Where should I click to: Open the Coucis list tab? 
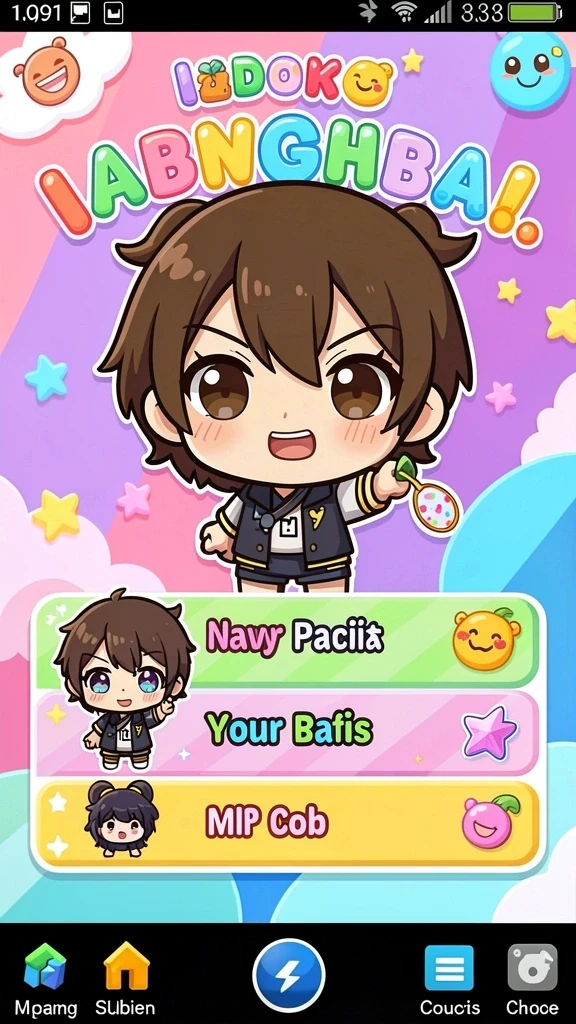click(449, 978)
